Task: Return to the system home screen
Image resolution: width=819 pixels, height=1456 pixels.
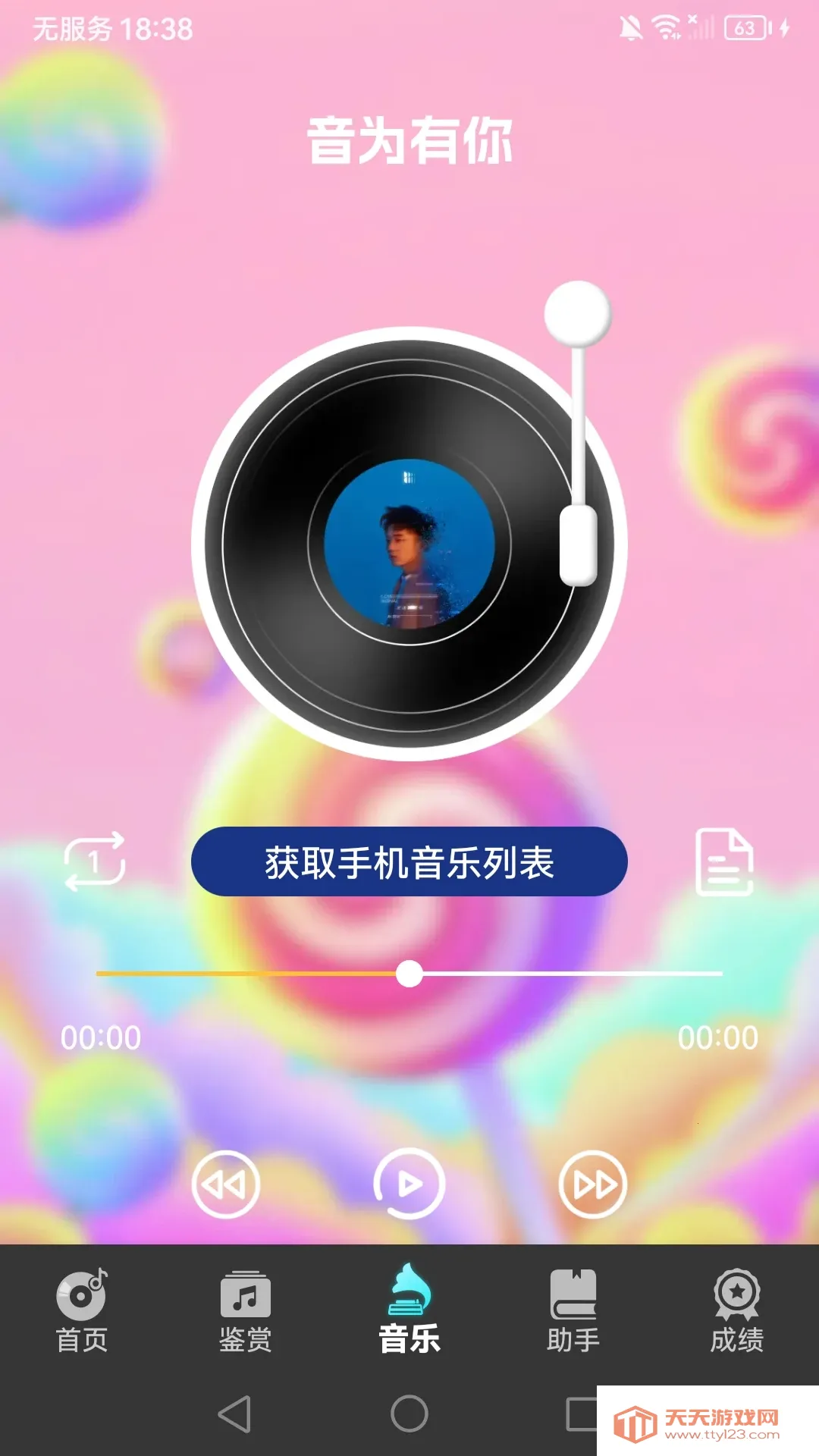Action: [x=409, y=1414]
